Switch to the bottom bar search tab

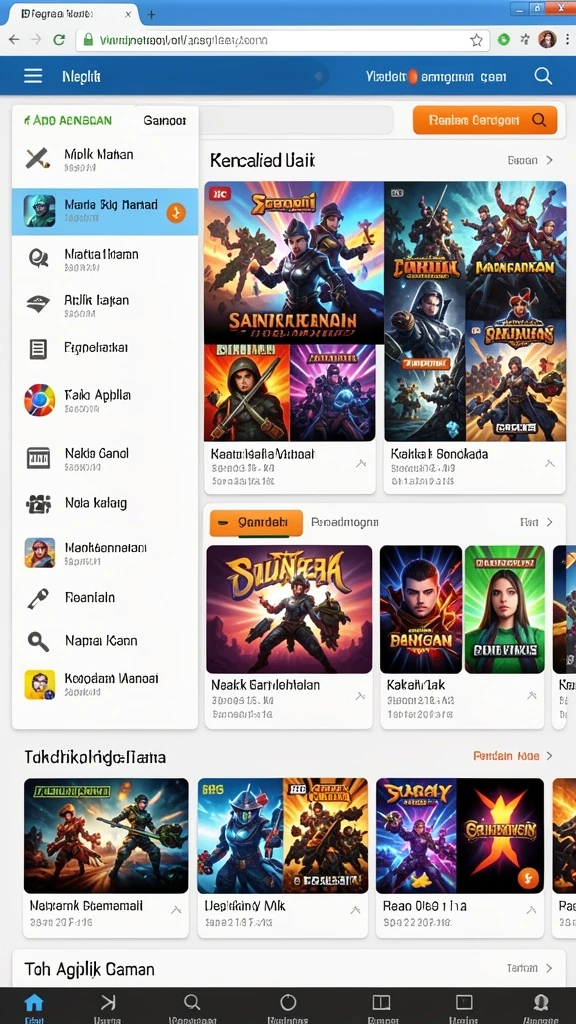coord(192,1006)
